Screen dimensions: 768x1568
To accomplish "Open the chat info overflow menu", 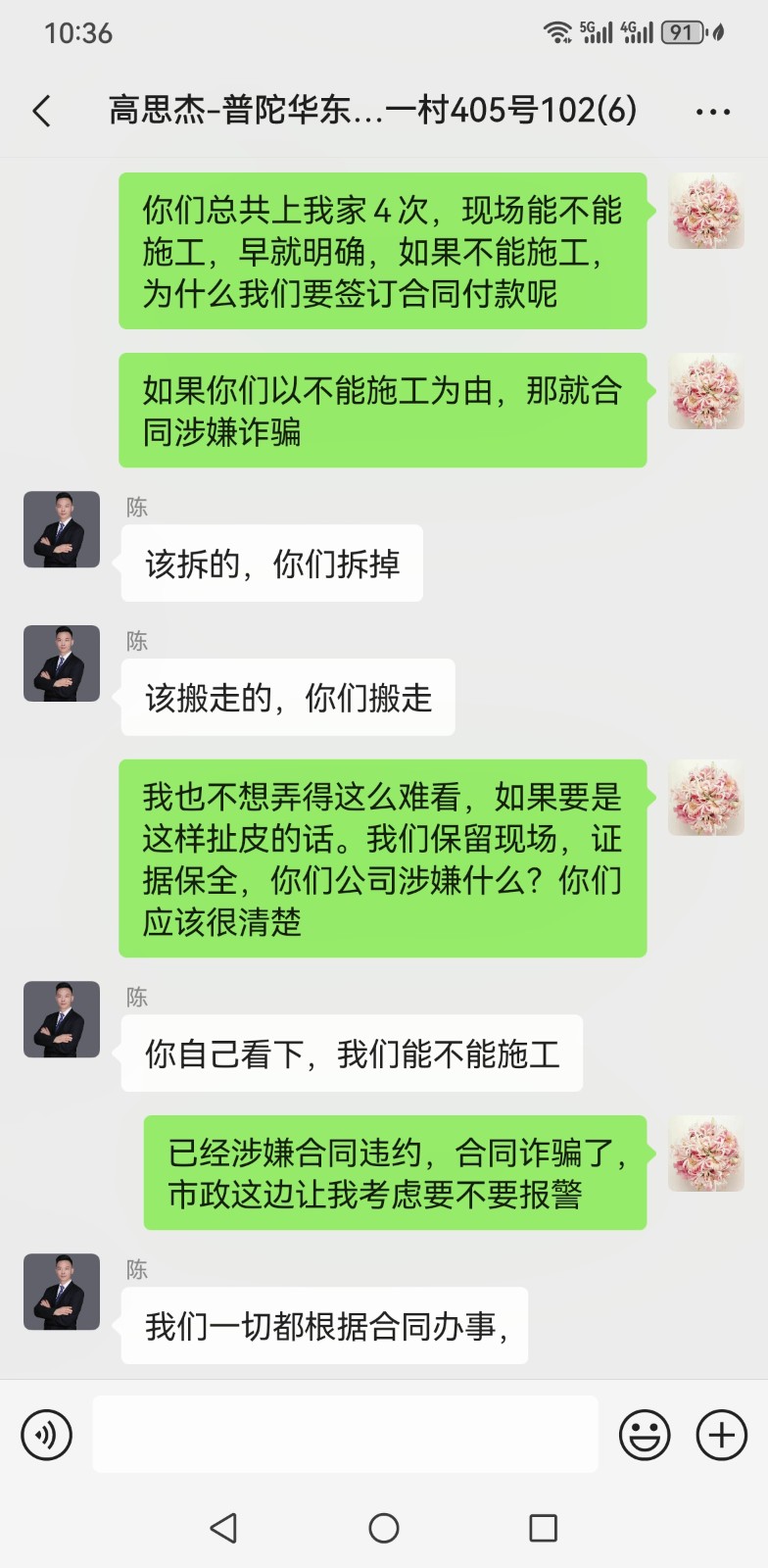I will coord(712,112).
